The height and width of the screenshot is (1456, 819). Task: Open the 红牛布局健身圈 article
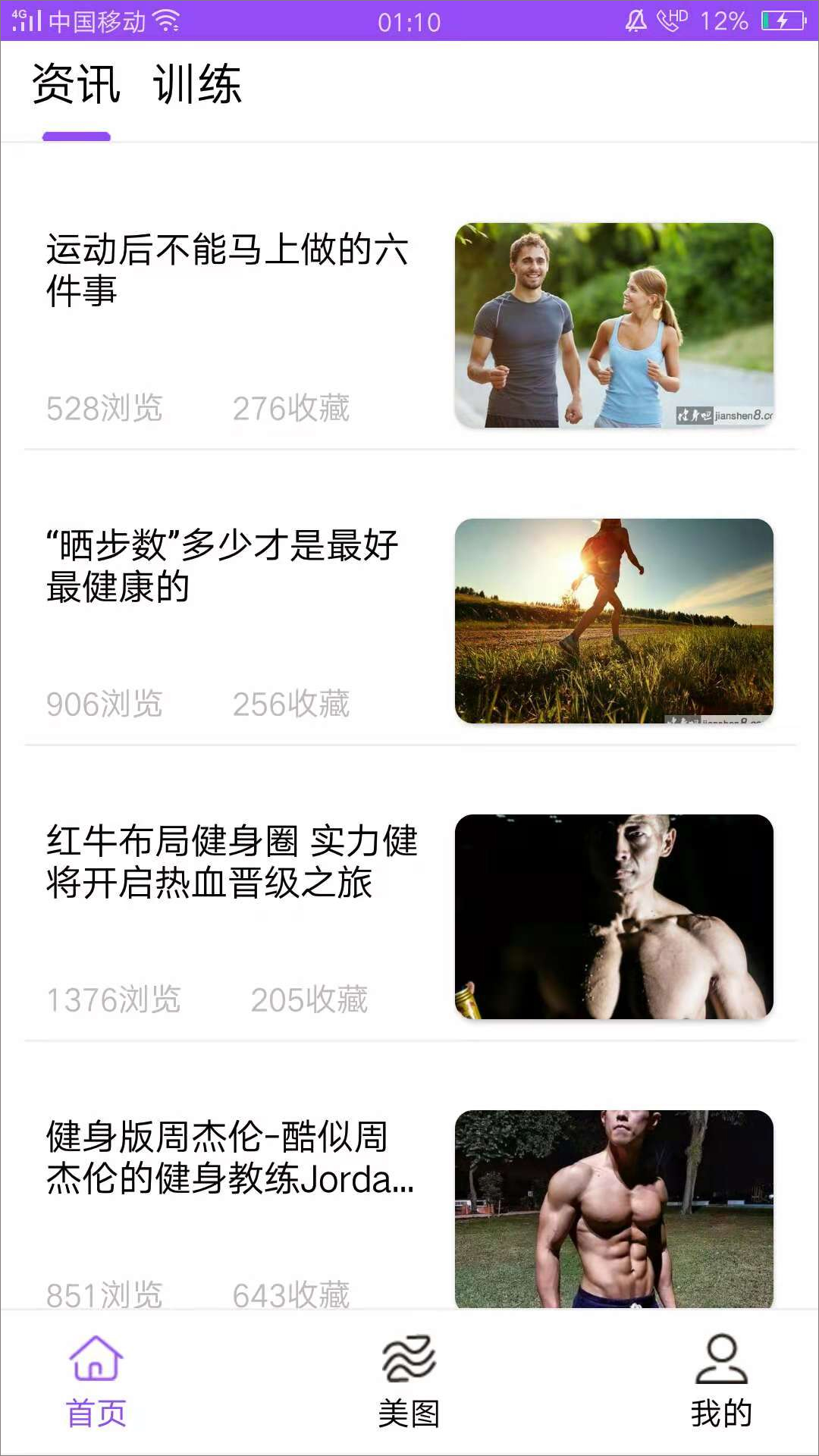231,861
